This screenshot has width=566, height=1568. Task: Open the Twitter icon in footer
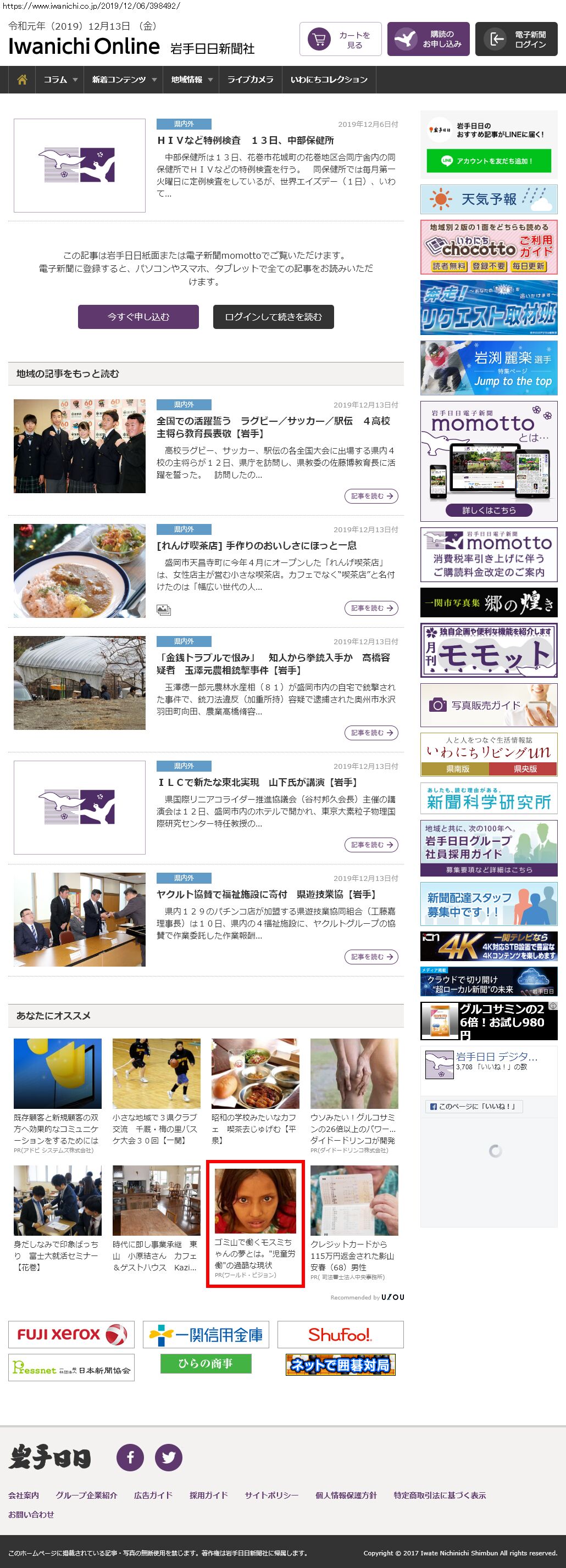(169, 1457)
